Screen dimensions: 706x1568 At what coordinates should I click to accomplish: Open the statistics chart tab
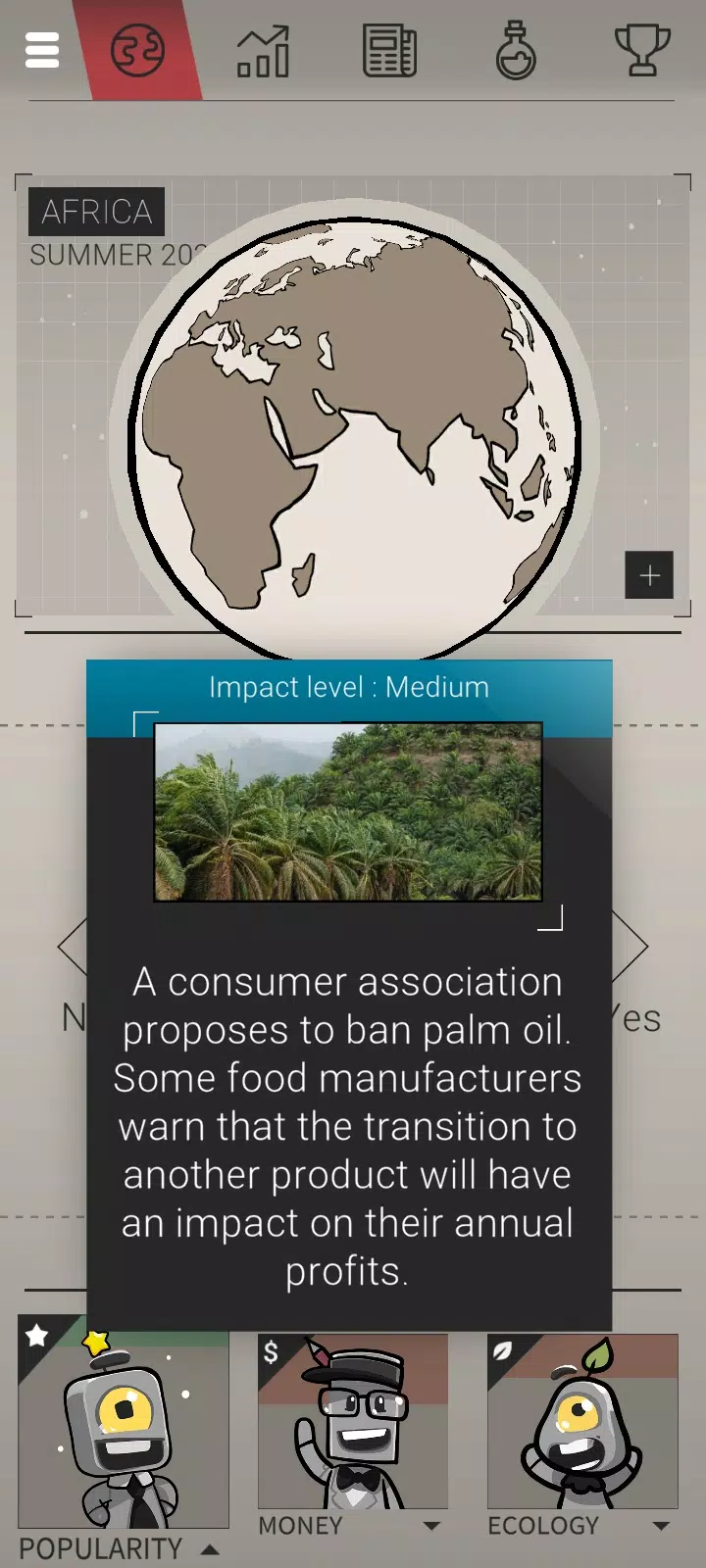pos(263,51)
